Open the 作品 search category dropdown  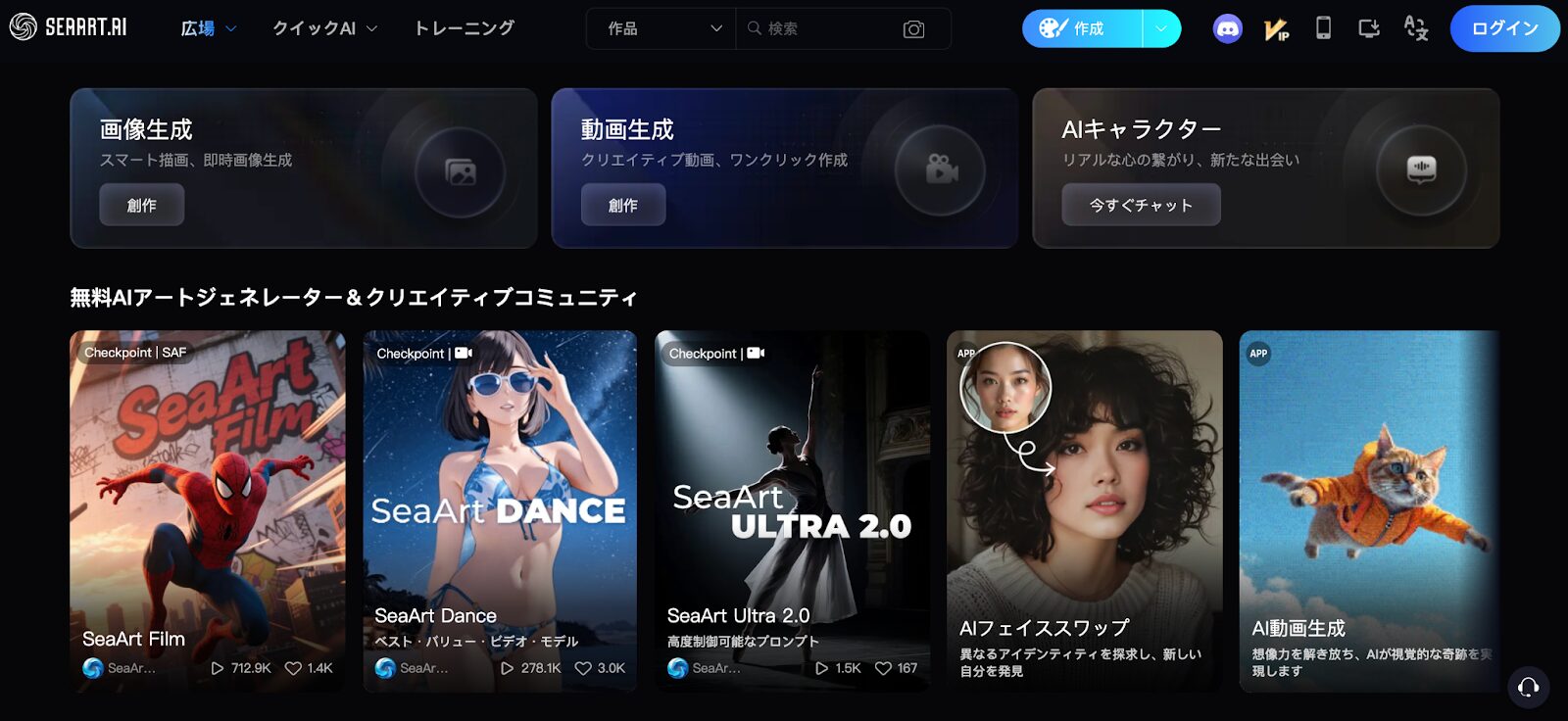(x=663, y=28)
